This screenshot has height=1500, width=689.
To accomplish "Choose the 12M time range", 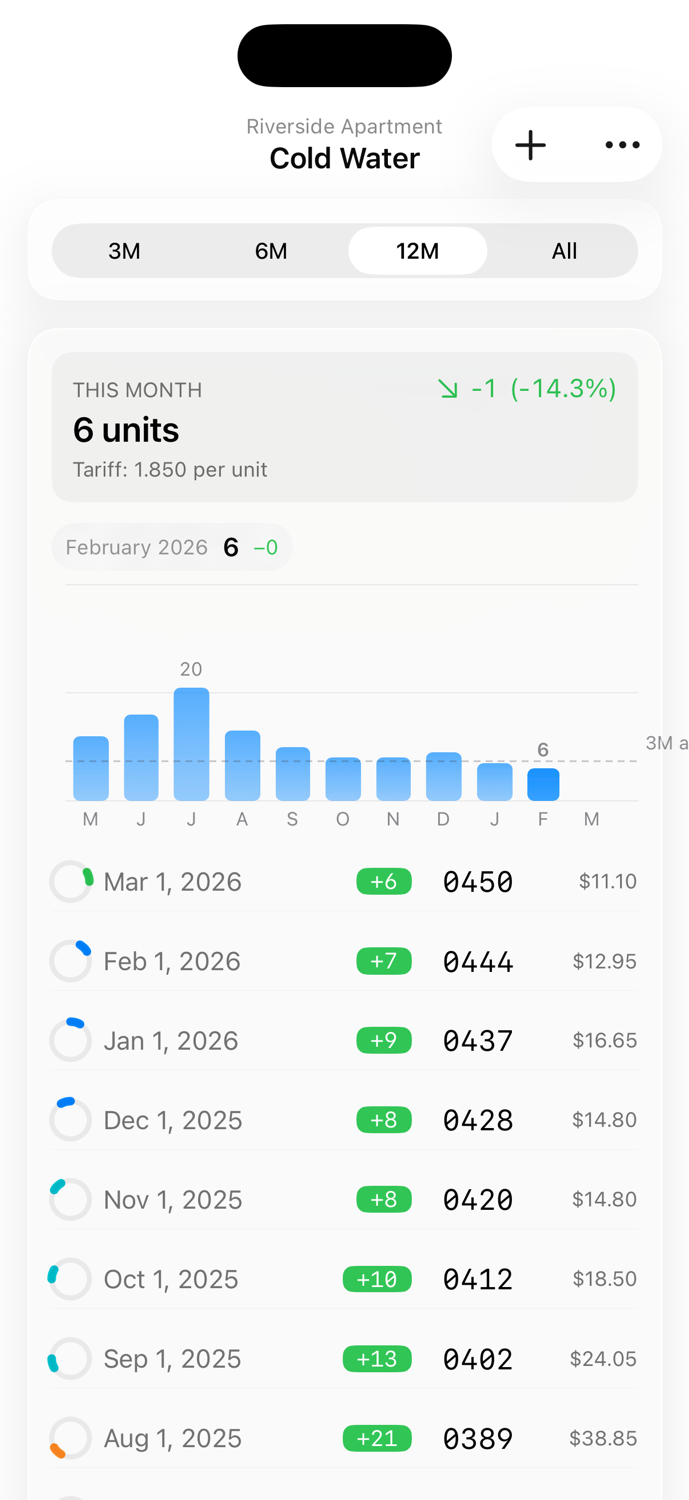I will click(x=417, y=251).
